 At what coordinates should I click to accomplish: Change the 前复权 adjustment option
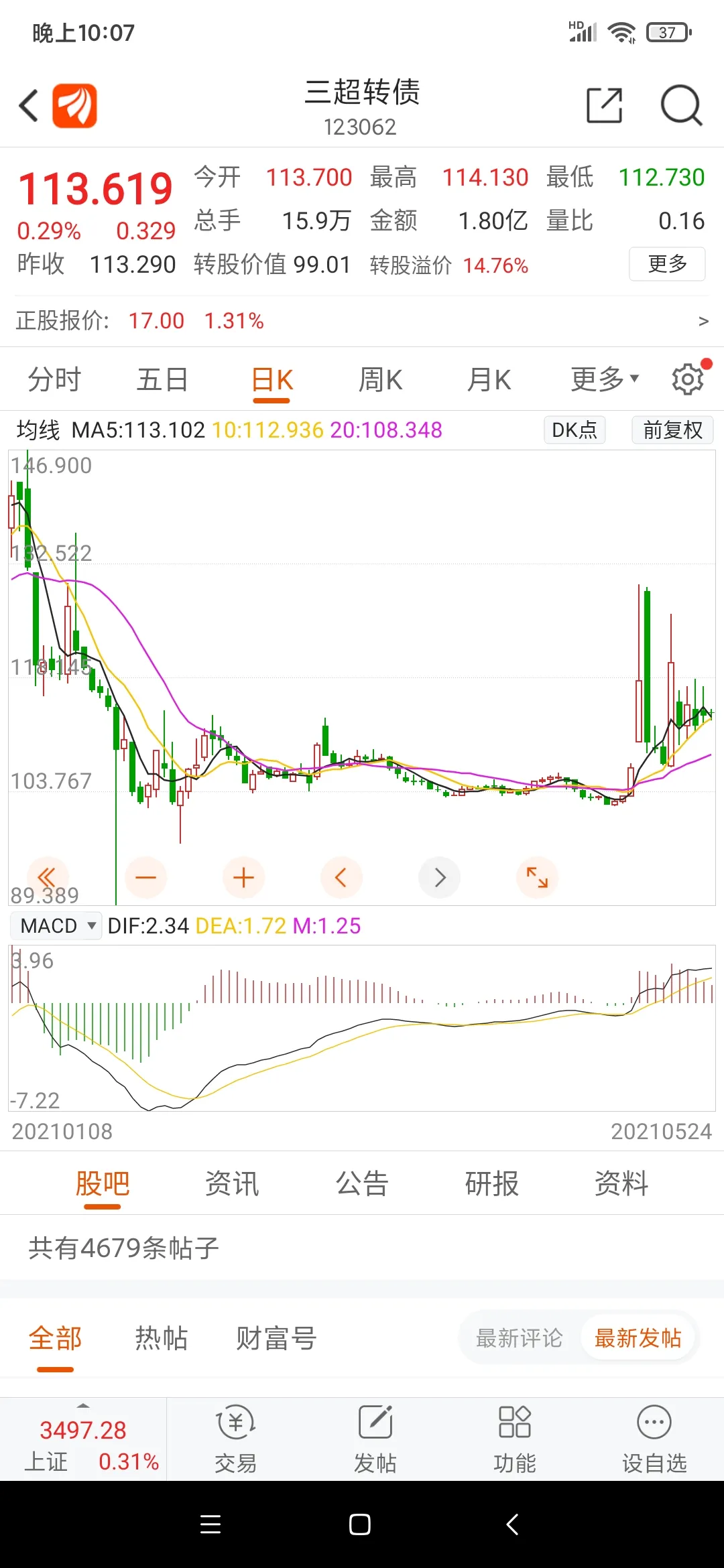tap(672, 430)
